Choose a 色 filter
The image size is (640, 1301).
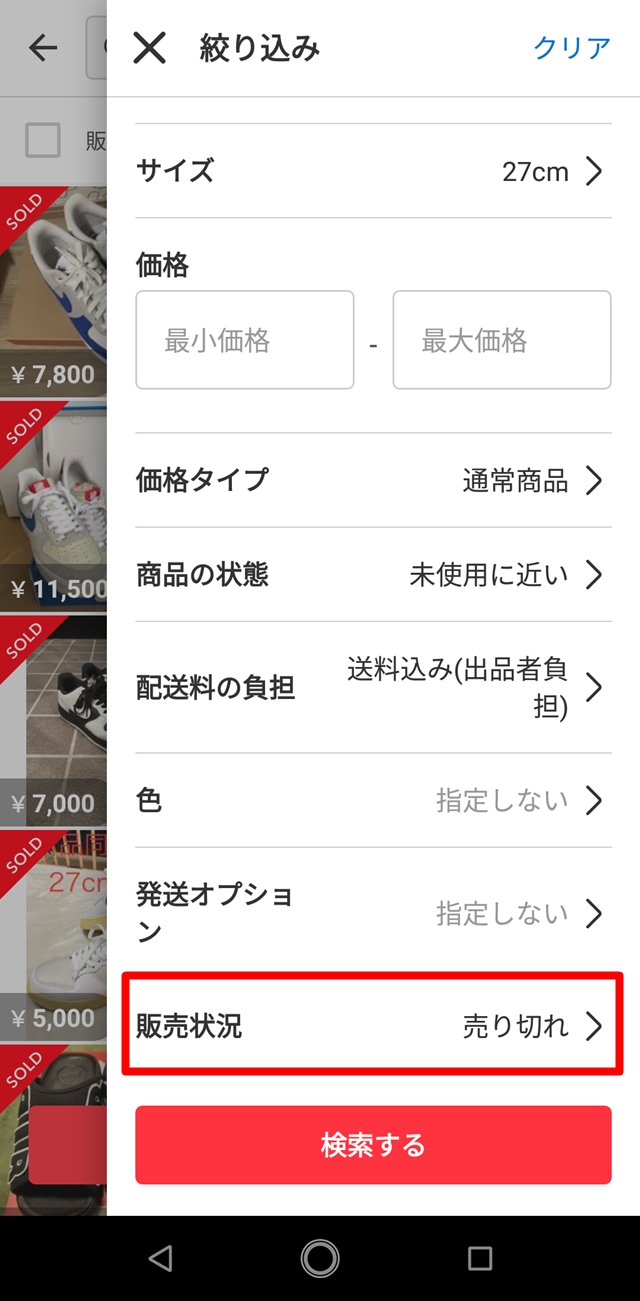[x=373, y=801]
